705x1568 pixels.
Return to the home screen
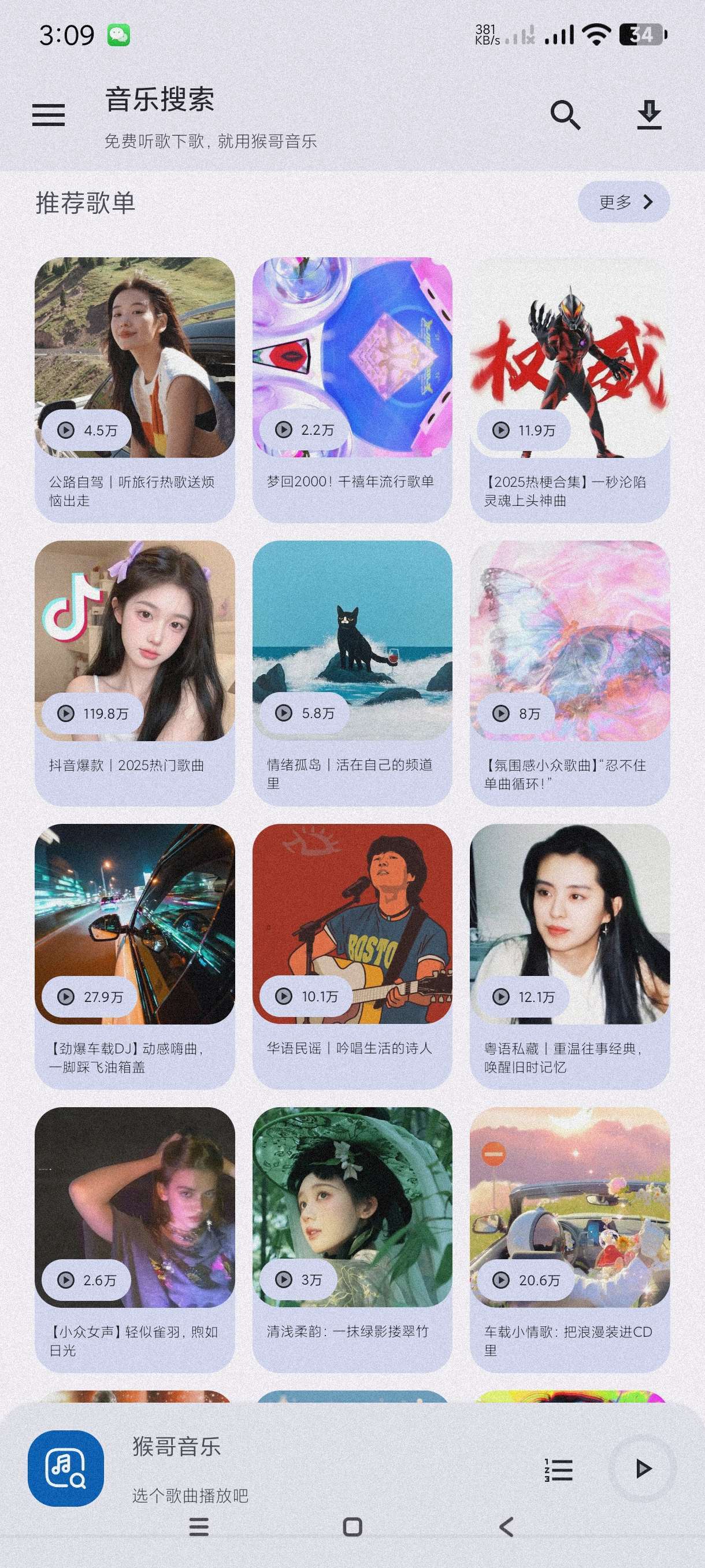(x=353, y=1526)
